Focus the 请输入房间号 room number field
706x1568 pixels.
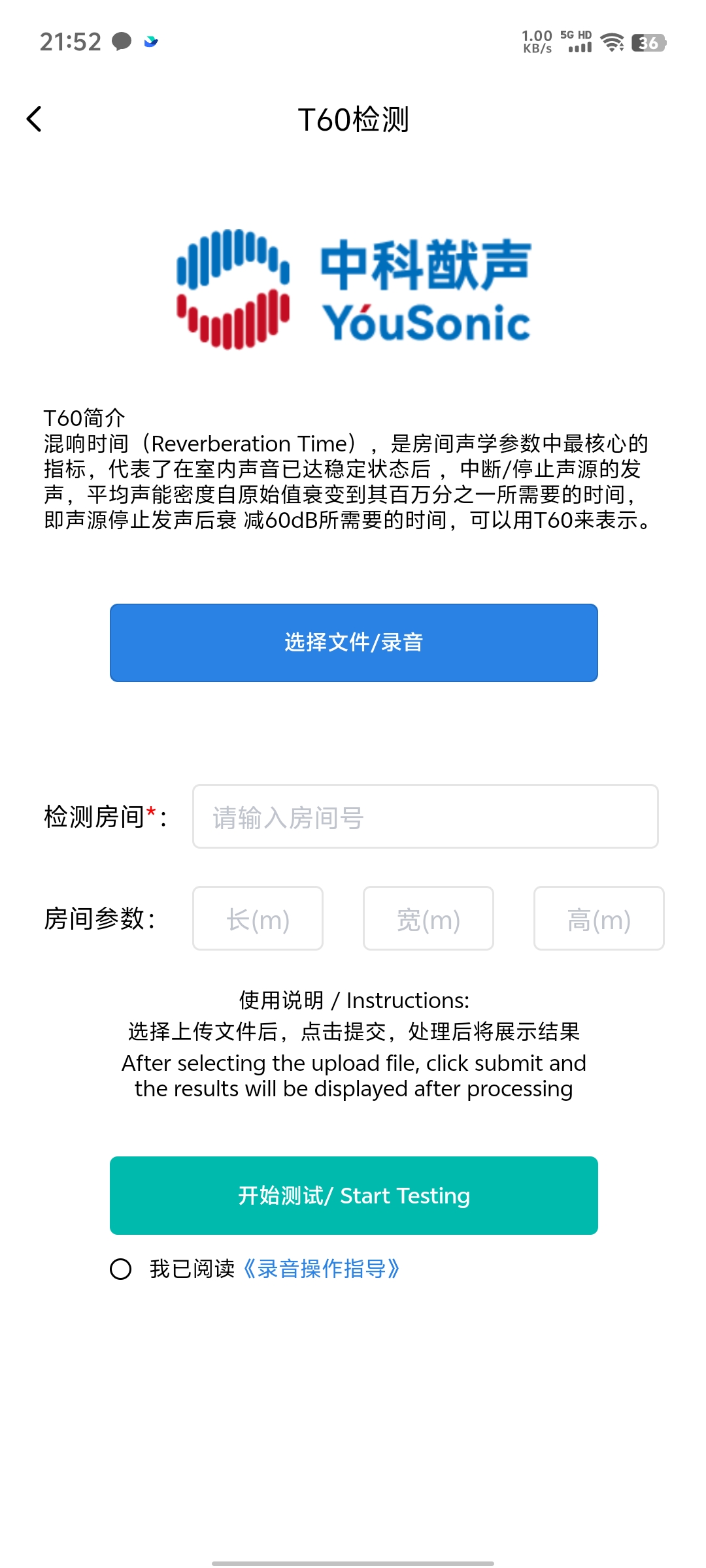click(x=425, y=817)
